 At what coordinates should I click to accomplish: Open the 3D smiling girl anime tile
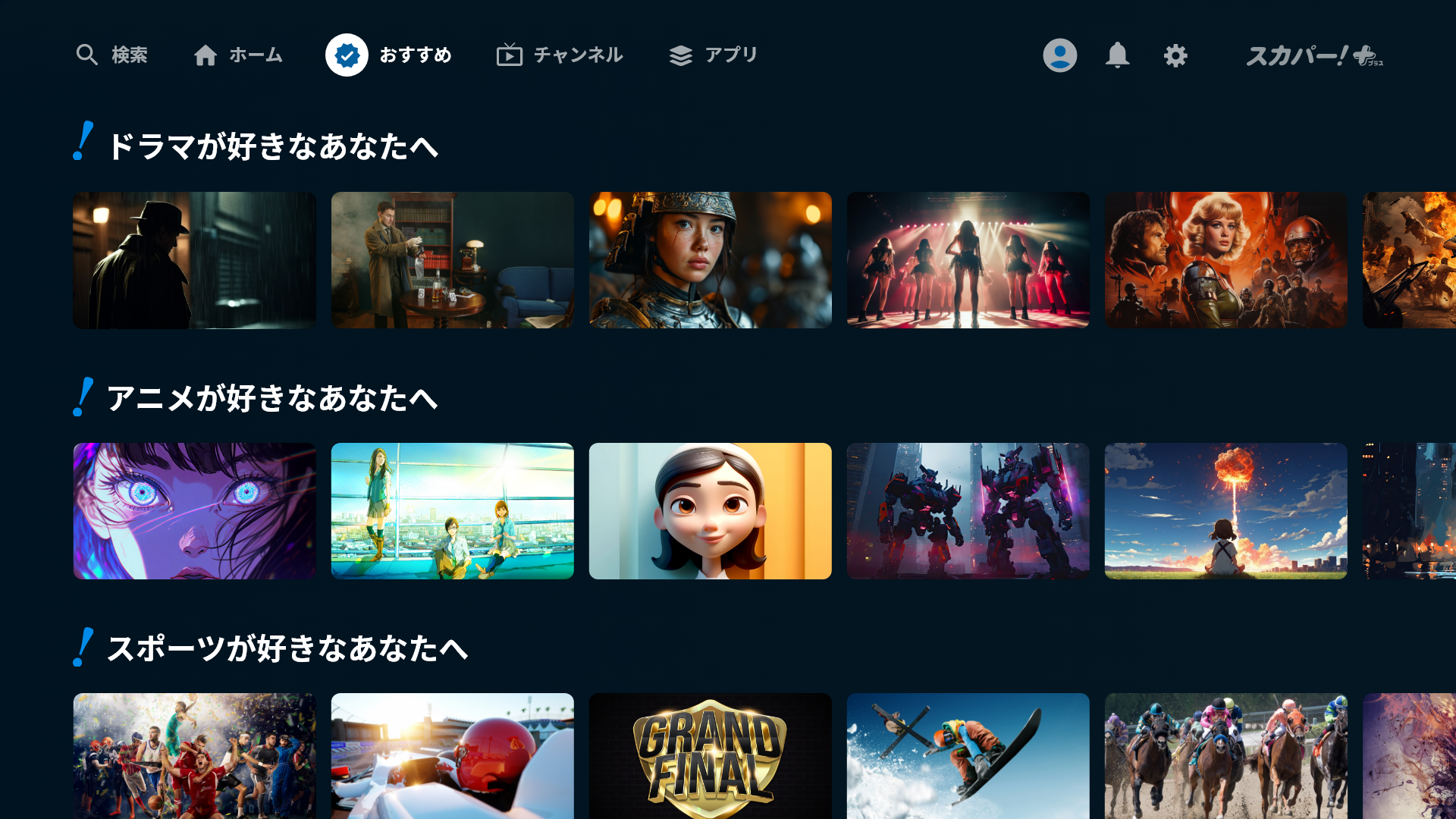[x=710, y=511]
